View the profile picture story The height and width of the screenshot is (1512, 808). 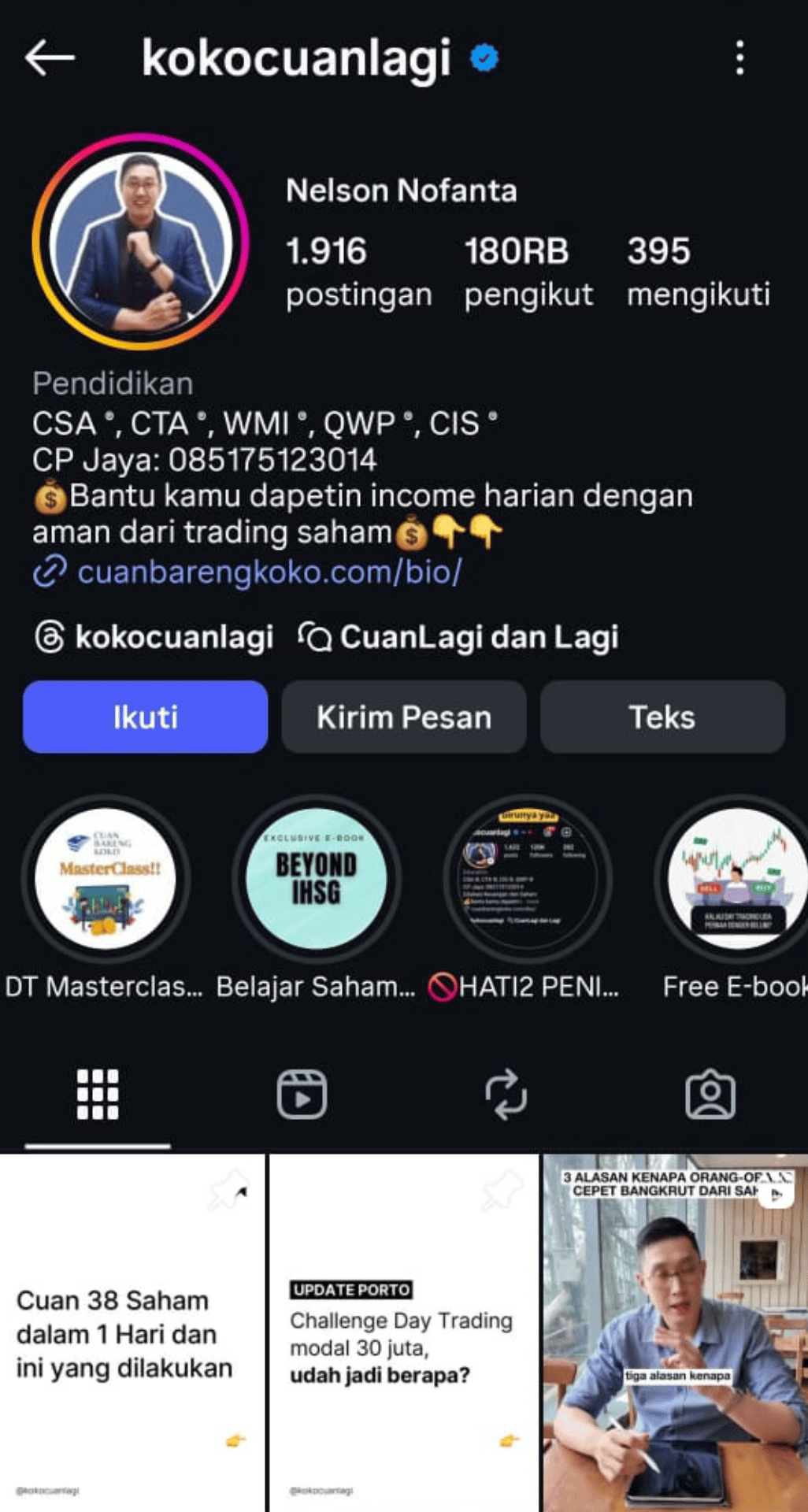141,242
